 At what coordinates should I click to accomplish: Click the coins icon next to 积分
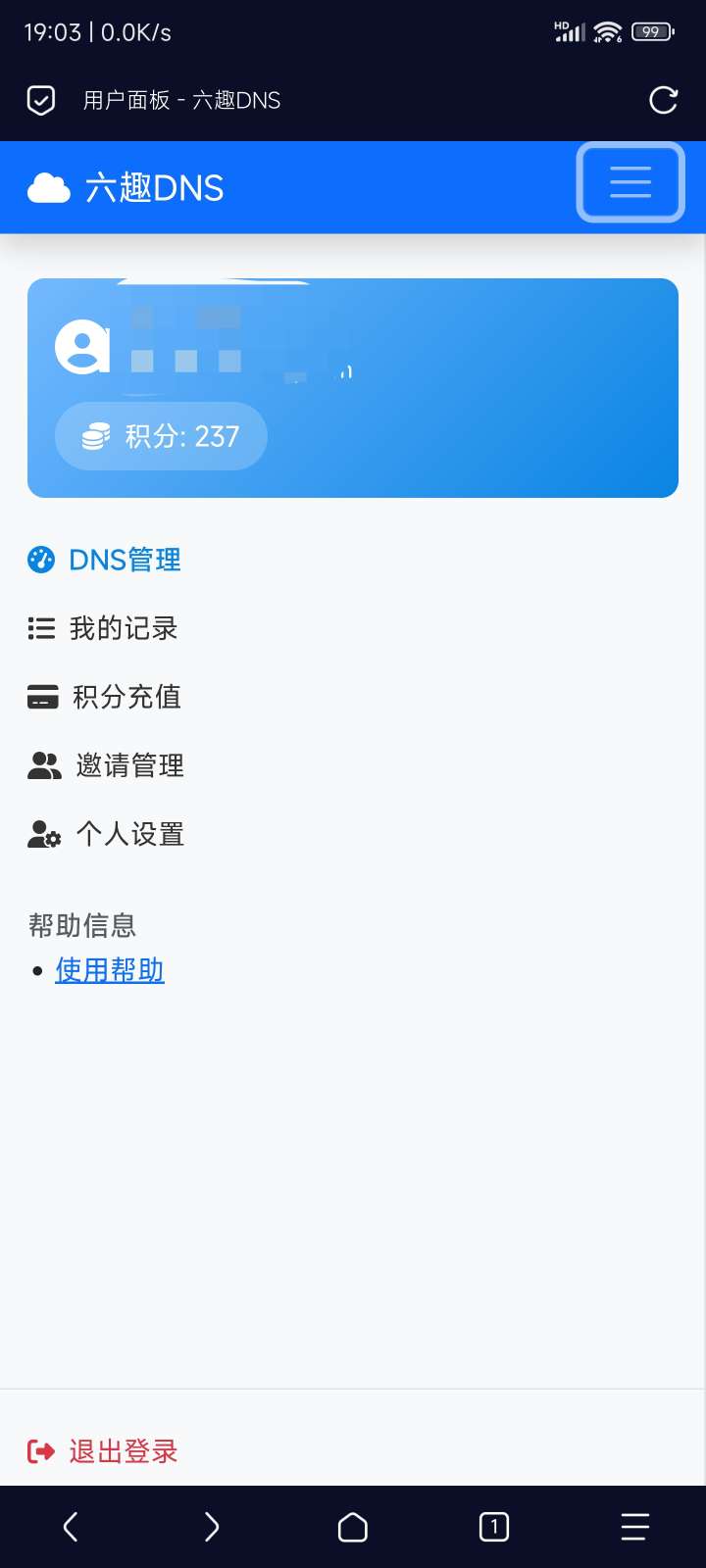coord(95,437)
